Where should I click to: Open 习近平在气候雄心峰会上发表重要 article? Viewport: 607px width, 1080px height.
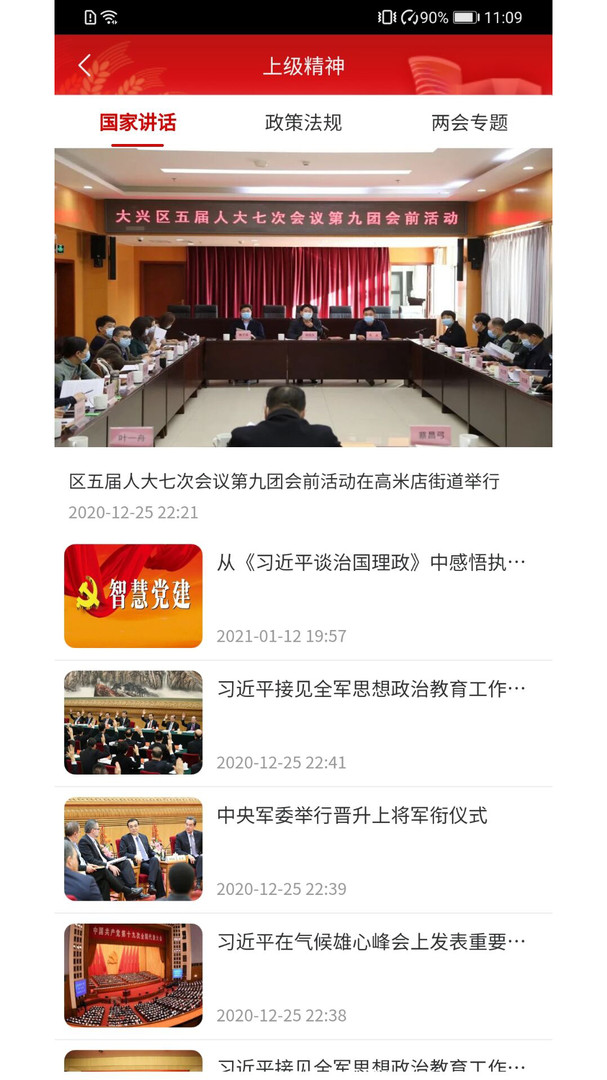[371, 942]
